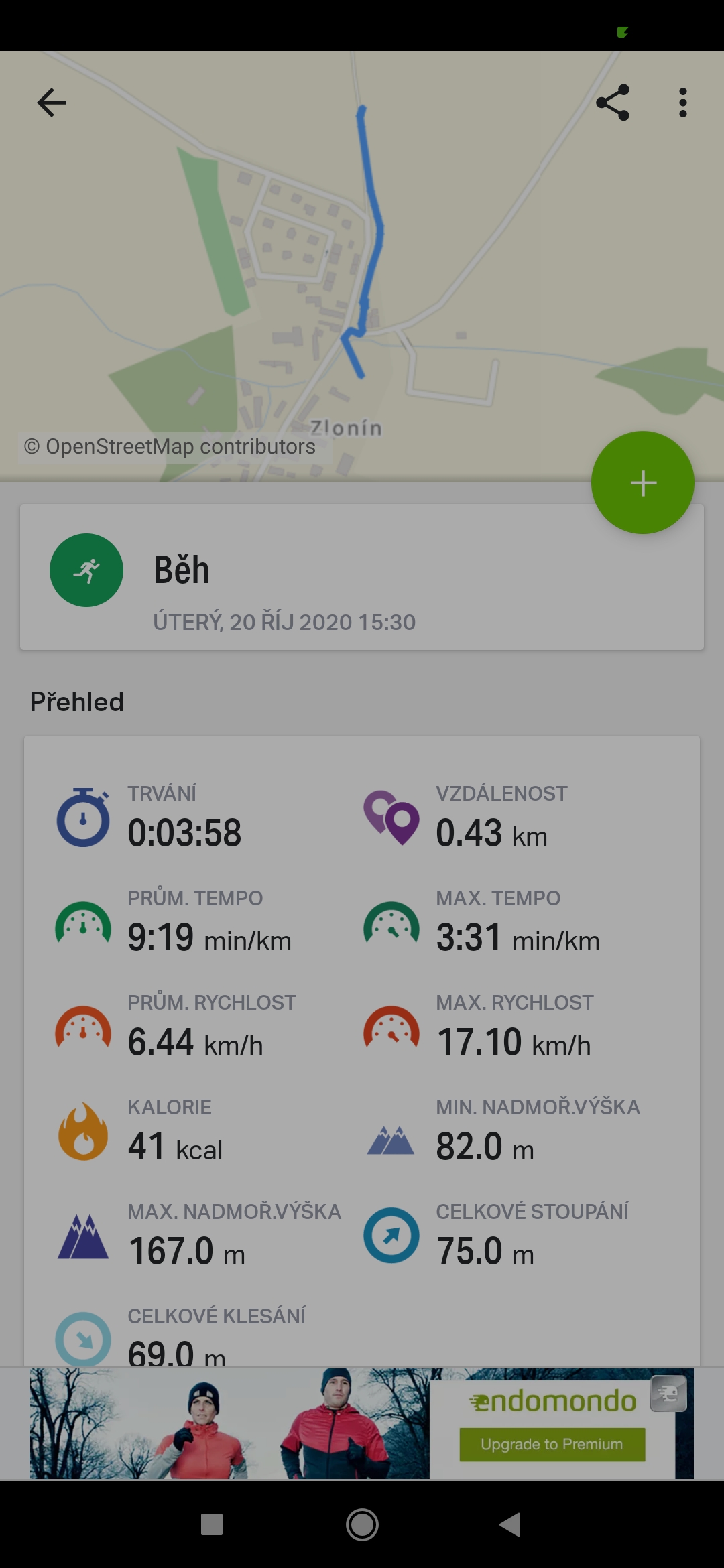
Task: Open the workout route map
Action: (362, 267)
